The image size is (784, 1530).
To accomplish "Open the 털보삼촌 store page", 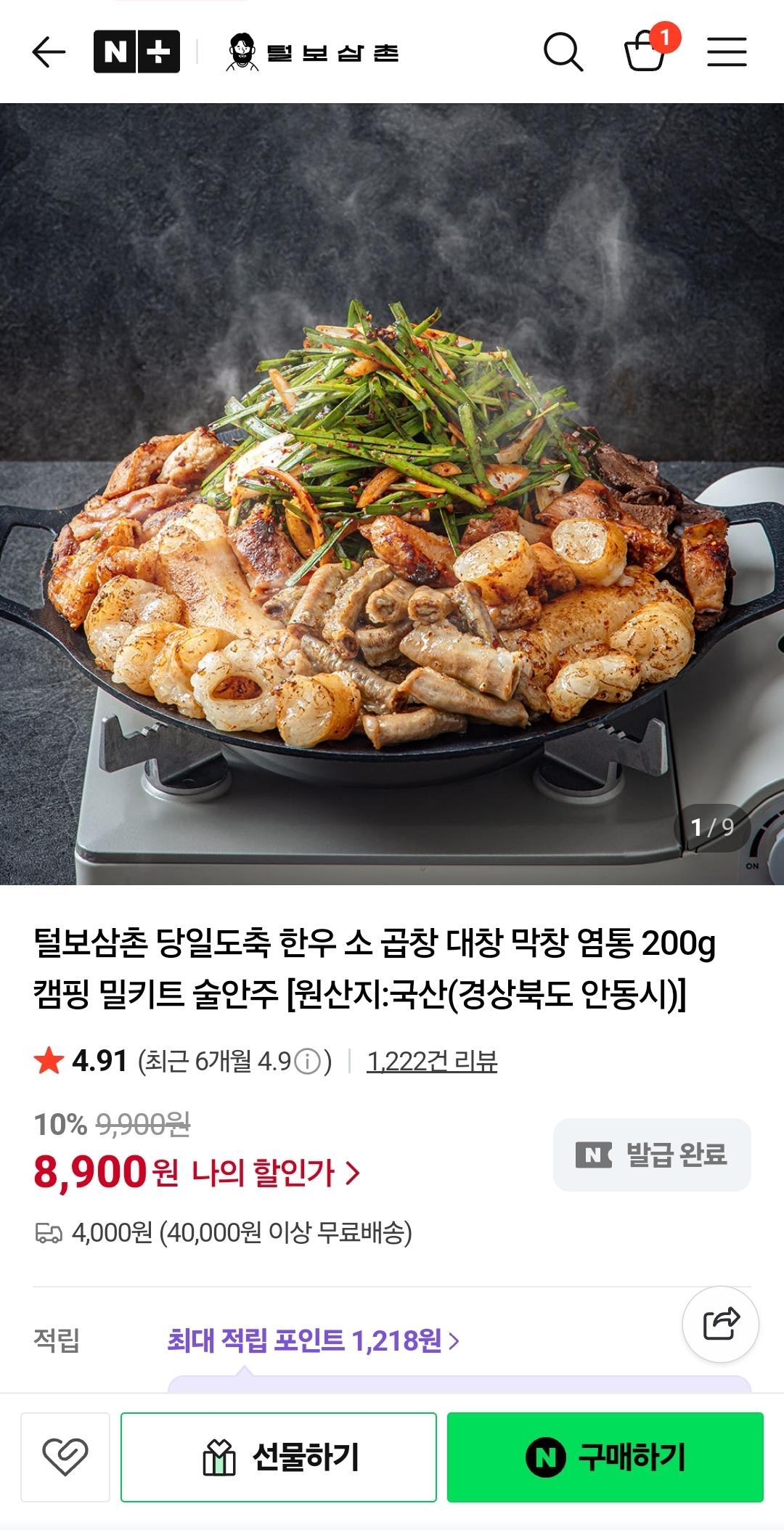I will (313, 52).
